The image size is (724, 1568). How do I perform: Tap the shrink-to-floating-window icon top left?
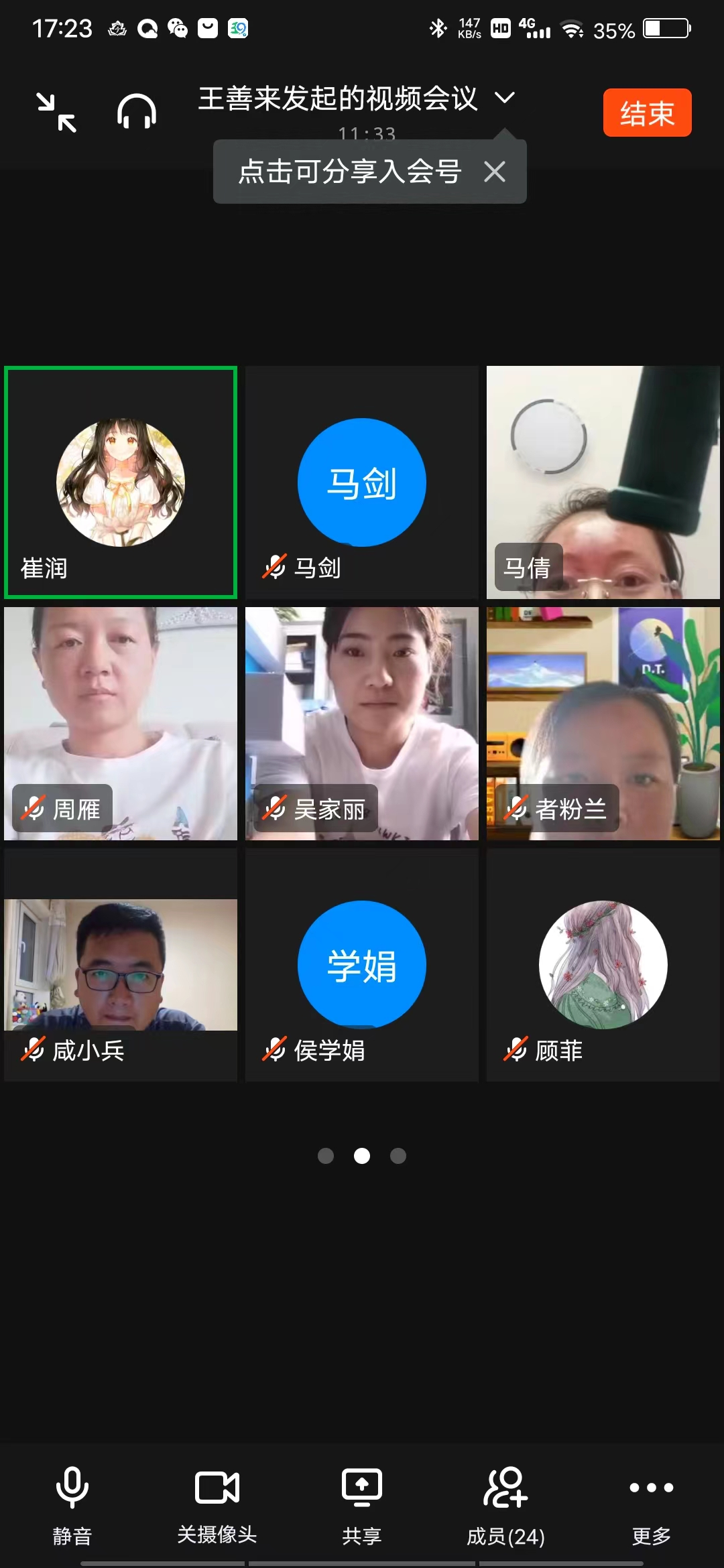click(58, 112)
